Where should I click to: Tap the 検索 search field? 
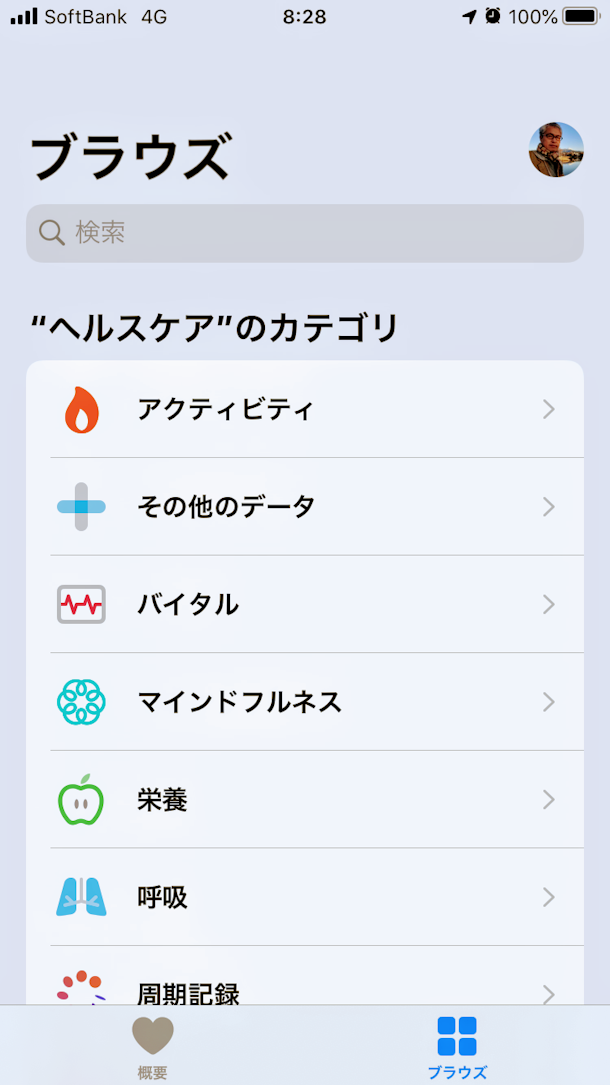[x=304, y=233]
